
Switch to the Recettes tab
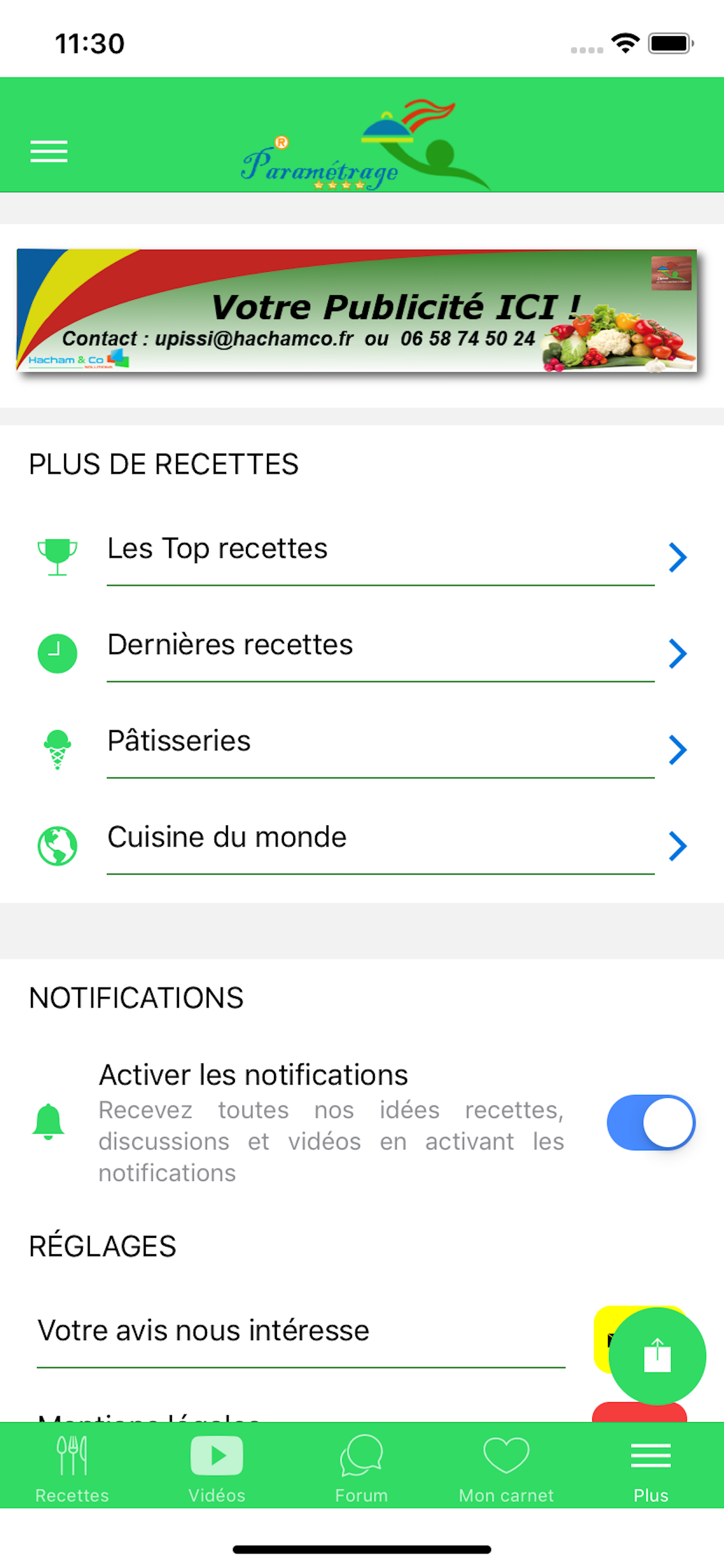click(x=72, y=1468)
